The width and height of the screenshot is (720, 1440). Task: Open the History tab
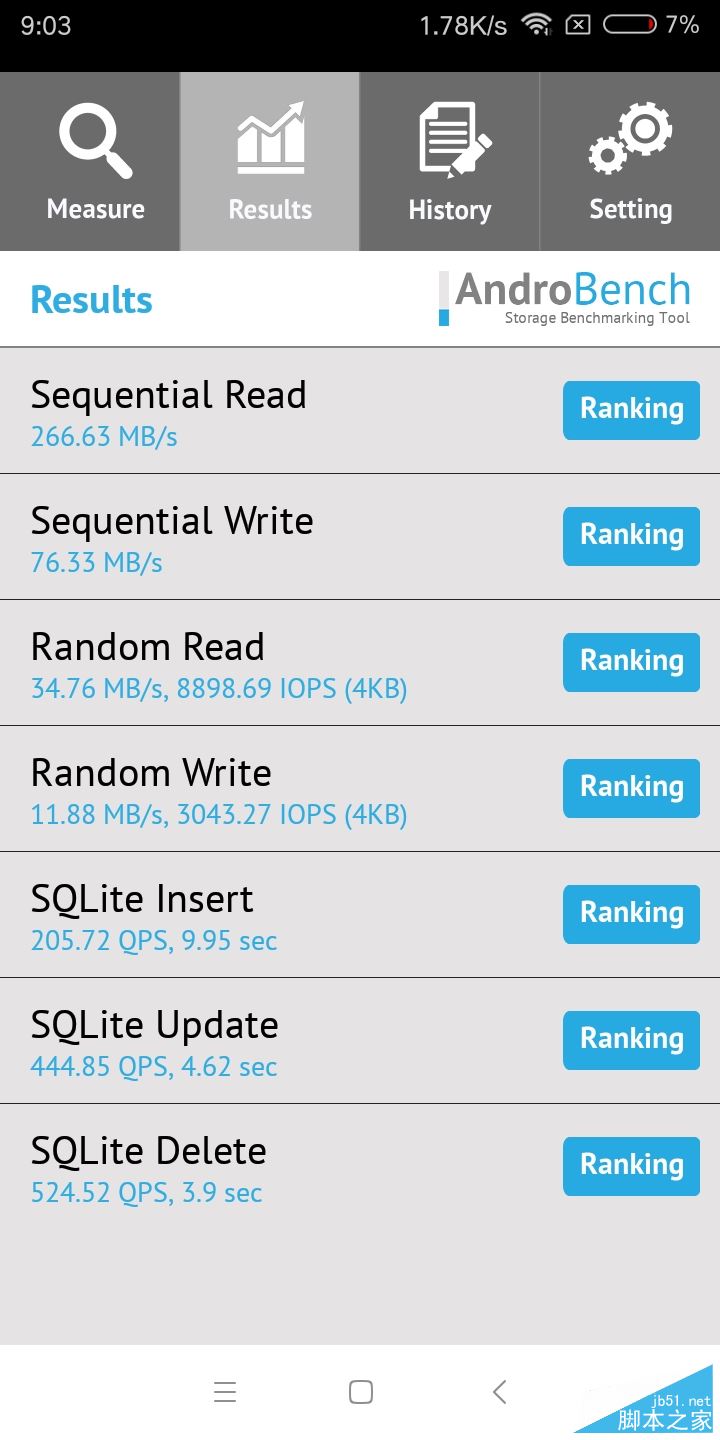[450, 162]
